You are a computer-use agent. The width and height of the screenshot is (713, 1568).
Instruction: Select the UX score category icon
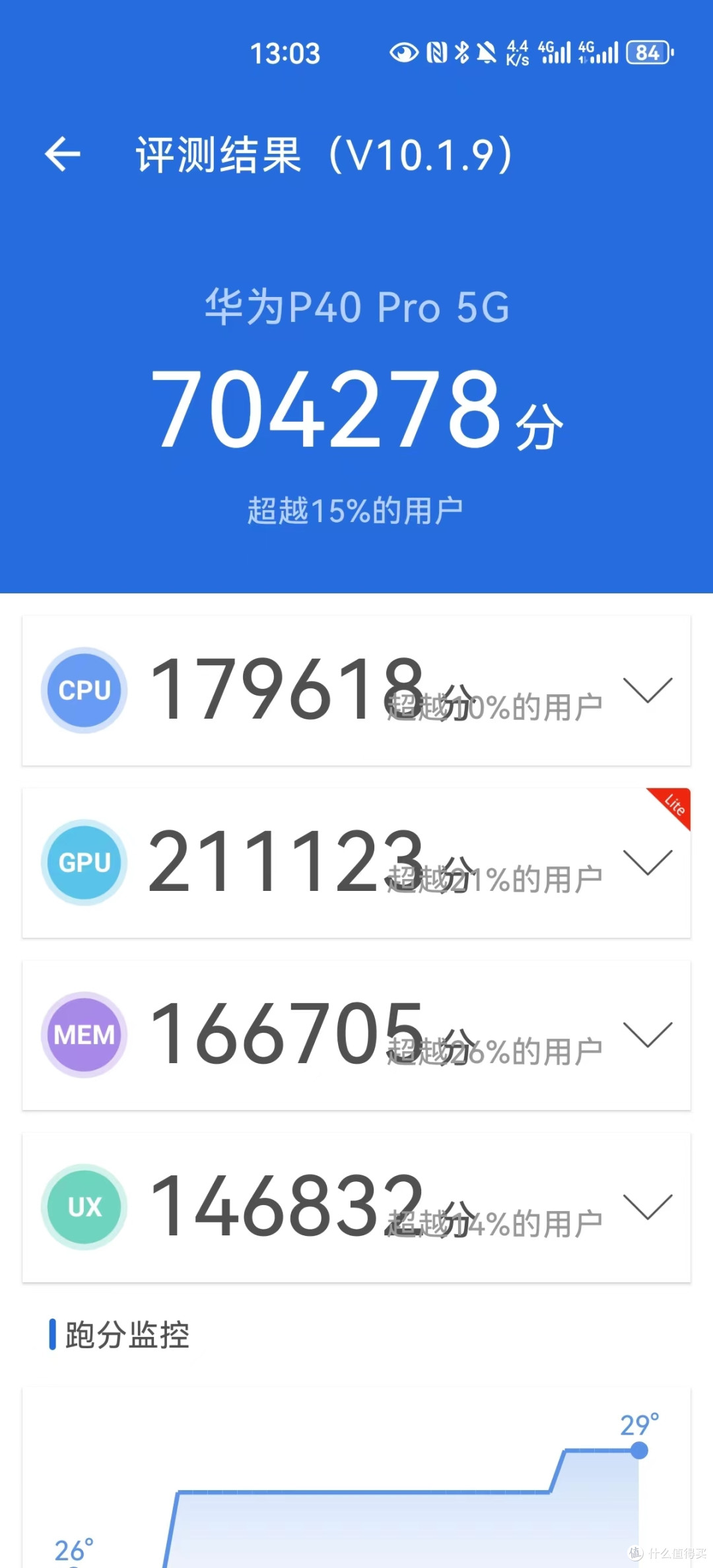coord(83,1206)
